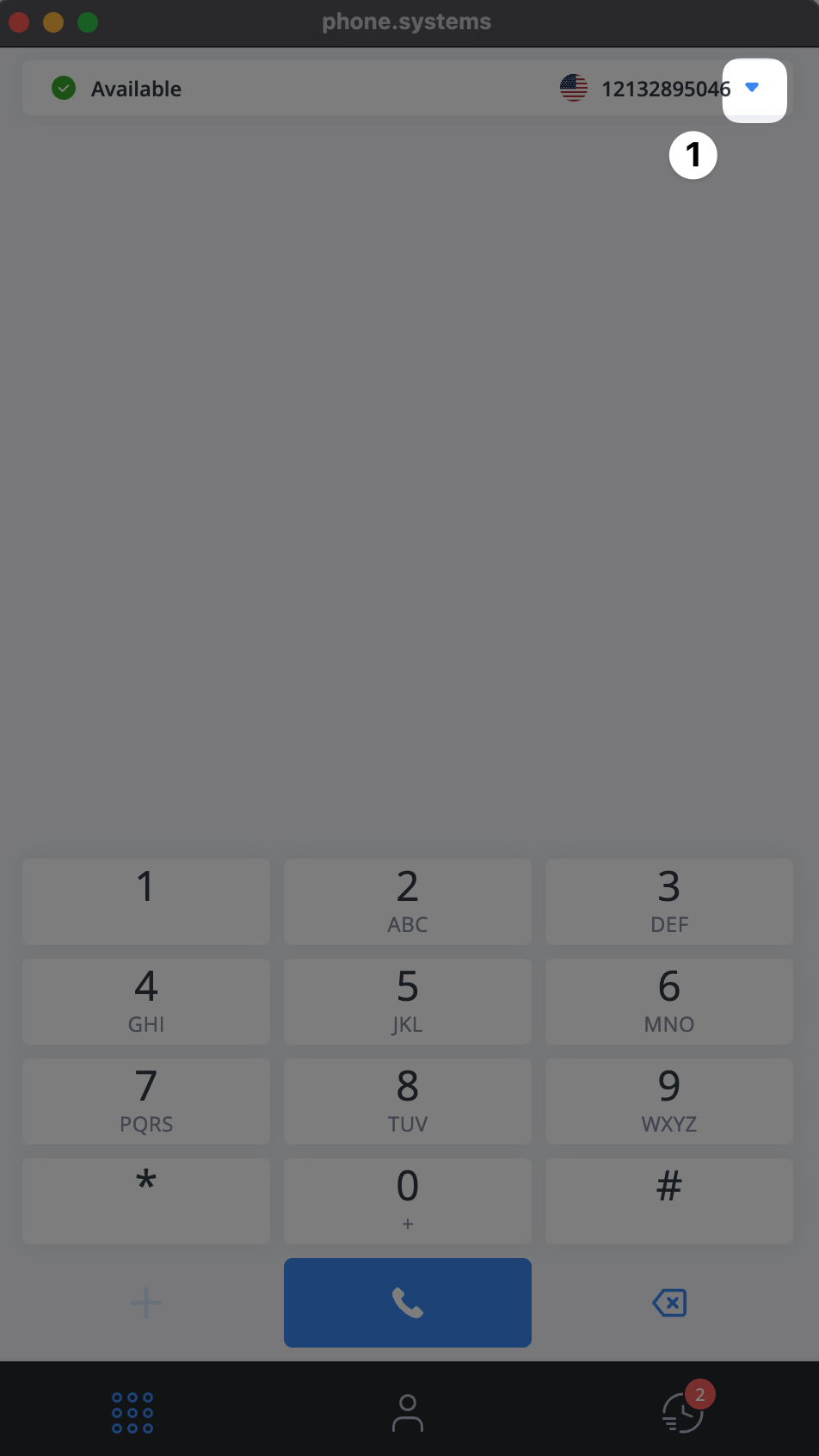Open call history tab with 2 badge
Screen dimensions: 819x1456
pos(685,1411)
